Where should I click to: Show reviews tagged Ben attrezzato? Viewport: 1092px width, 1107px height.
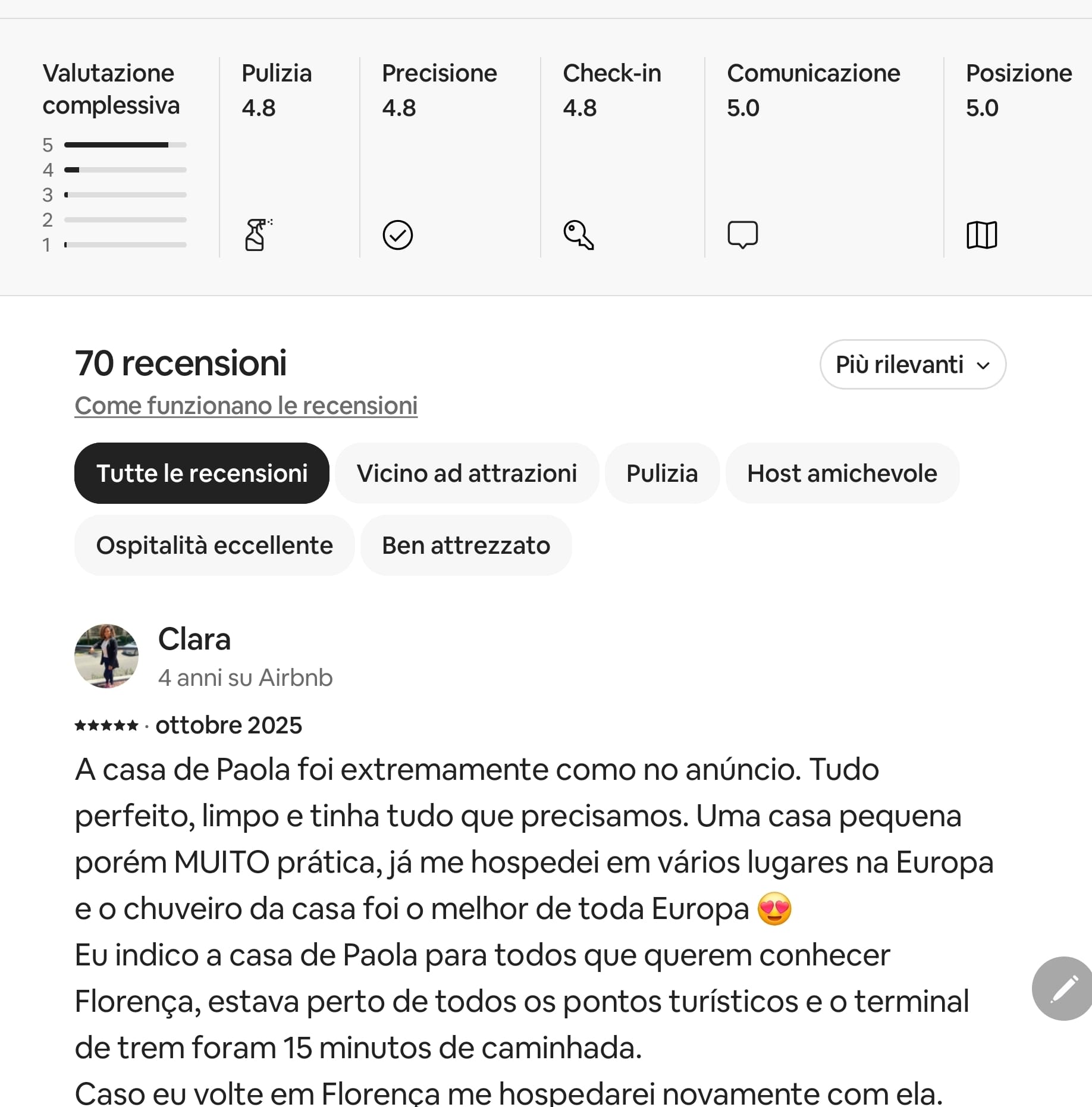point(466,545)
